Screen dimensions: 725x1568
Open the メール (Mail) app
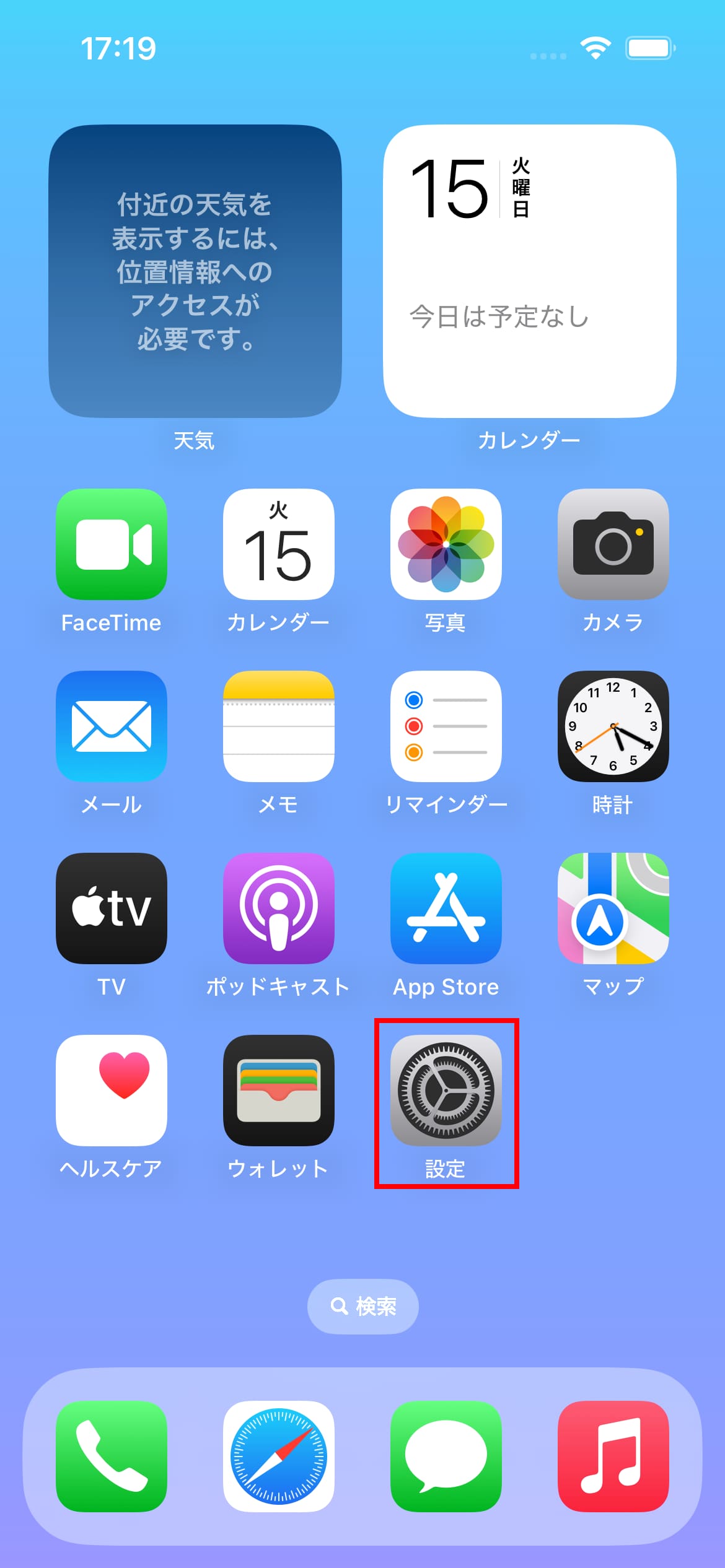pos(112,726)
